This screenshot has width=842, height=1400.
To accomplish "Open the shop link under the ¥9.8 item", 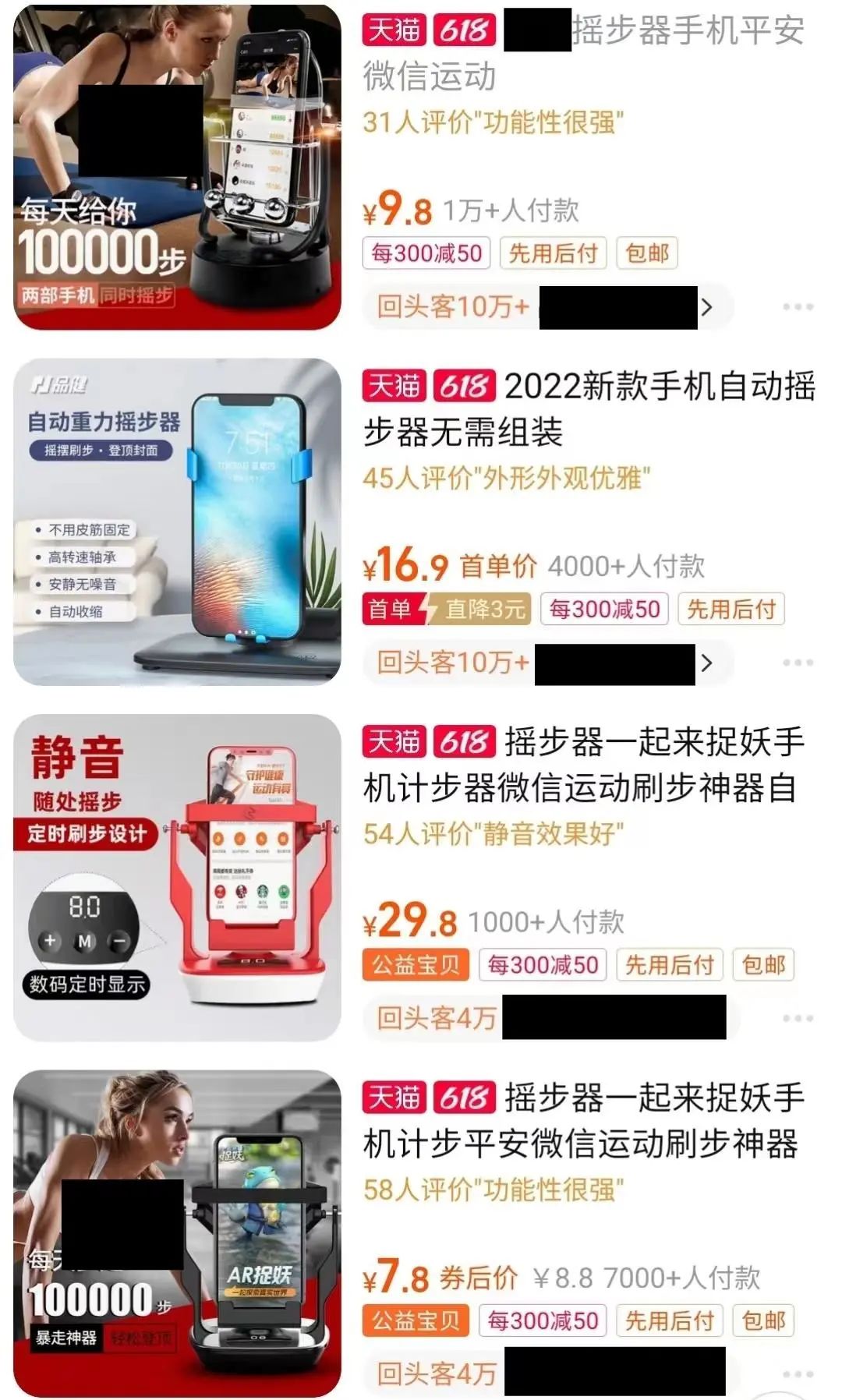I will click(546, 307).
